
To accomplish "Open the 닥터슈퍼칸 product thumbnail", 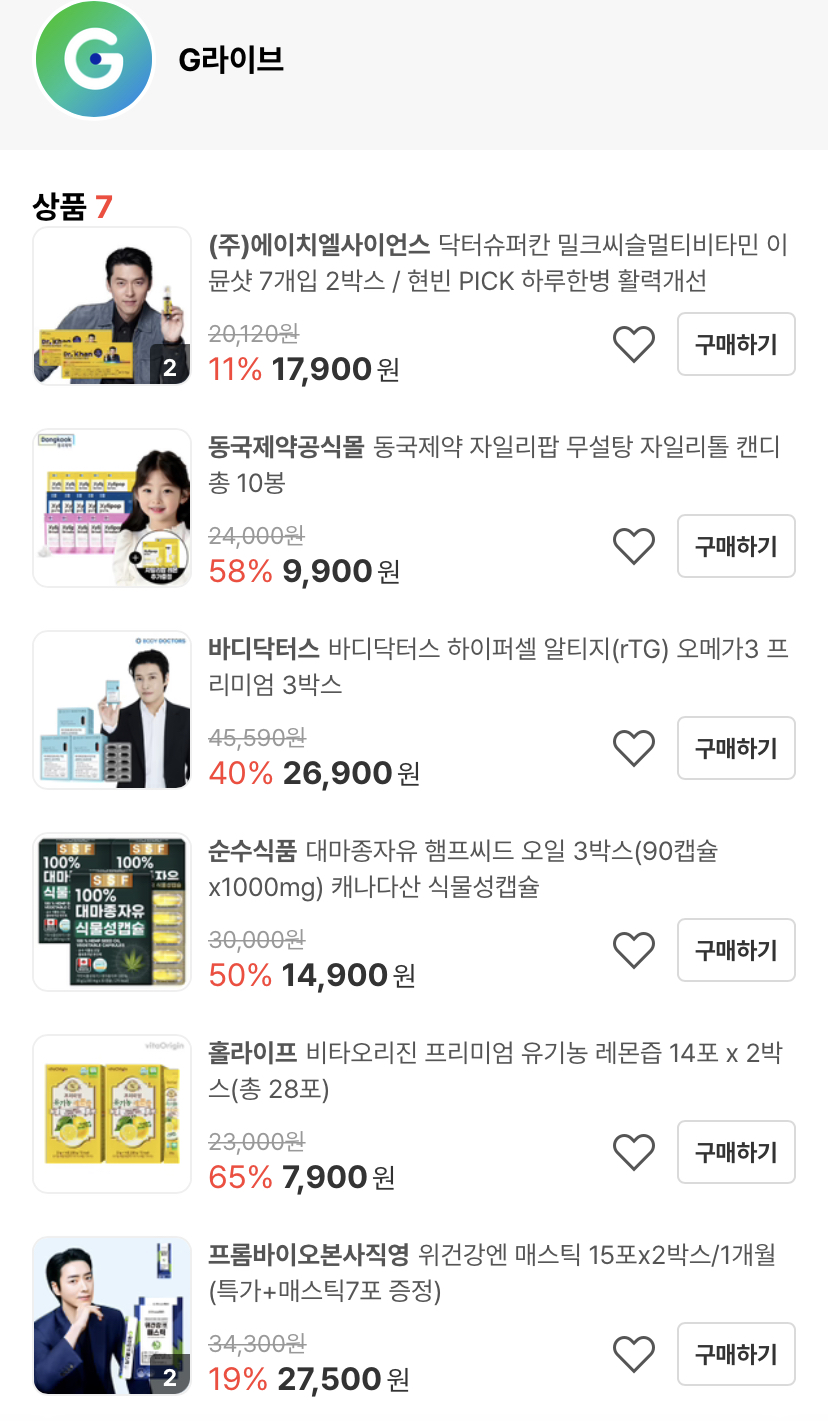I will [x=112, y=306].
